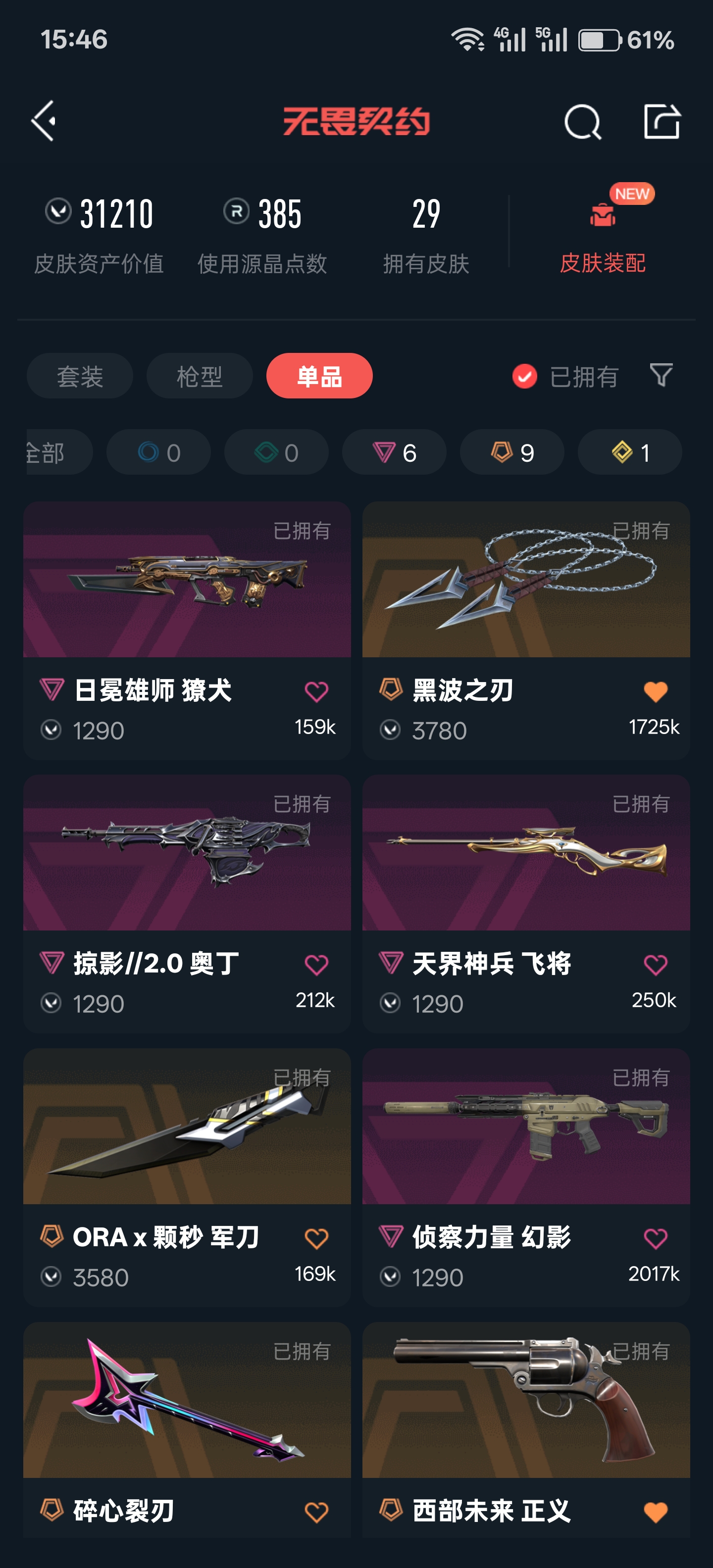713x1568 pixels.
Task: Filter by the yellow tier chip showing 1
Action: click(630, 452)
